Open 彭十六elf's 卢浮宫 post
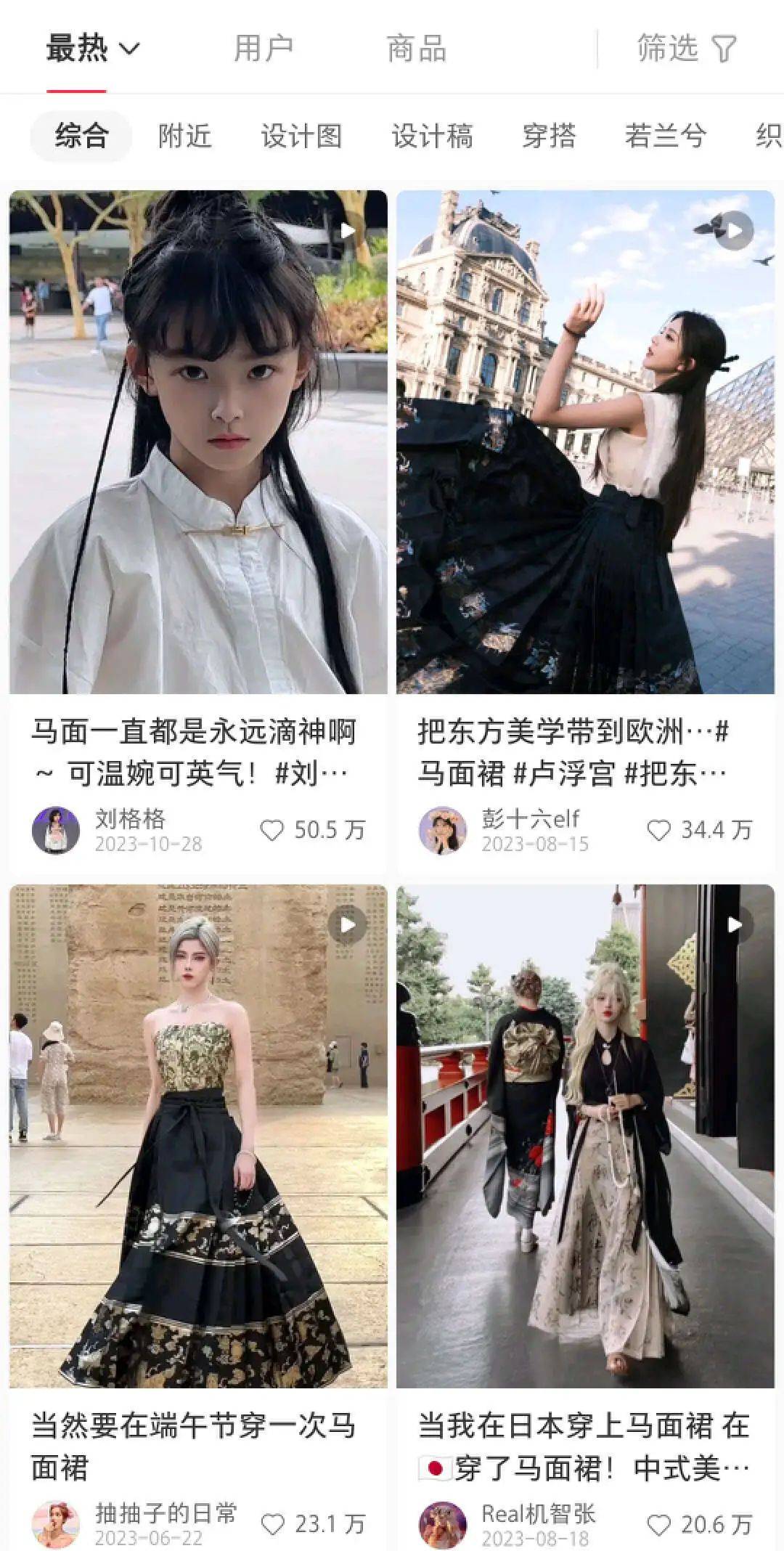Viewport: 784px width, 1551px height. click(585, 442)
